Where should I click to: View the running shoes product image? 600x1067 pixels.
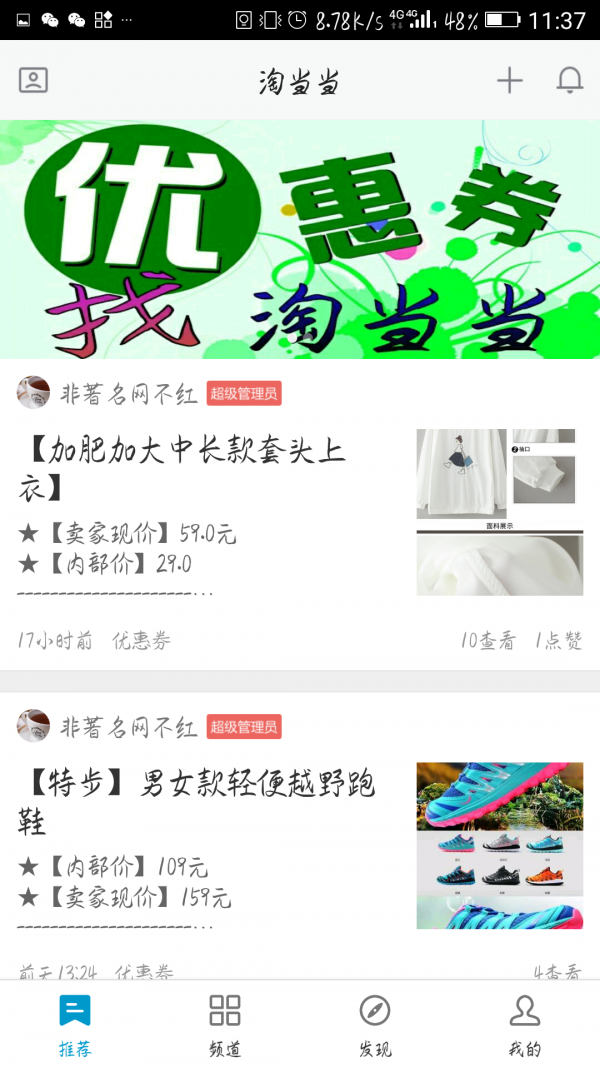(499, 846)
